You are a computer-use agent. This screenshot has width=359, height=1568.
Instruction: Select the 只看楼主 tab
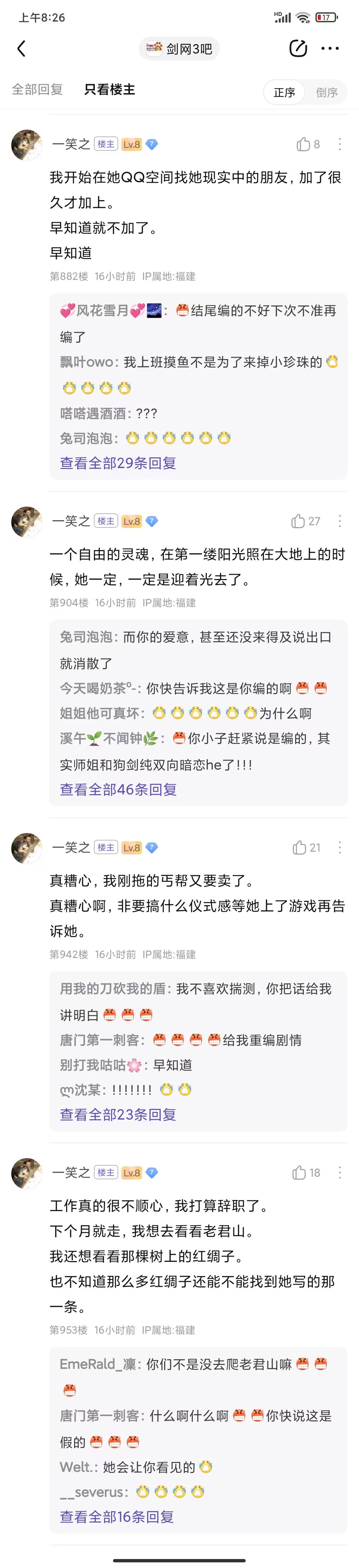click(109, 89)
